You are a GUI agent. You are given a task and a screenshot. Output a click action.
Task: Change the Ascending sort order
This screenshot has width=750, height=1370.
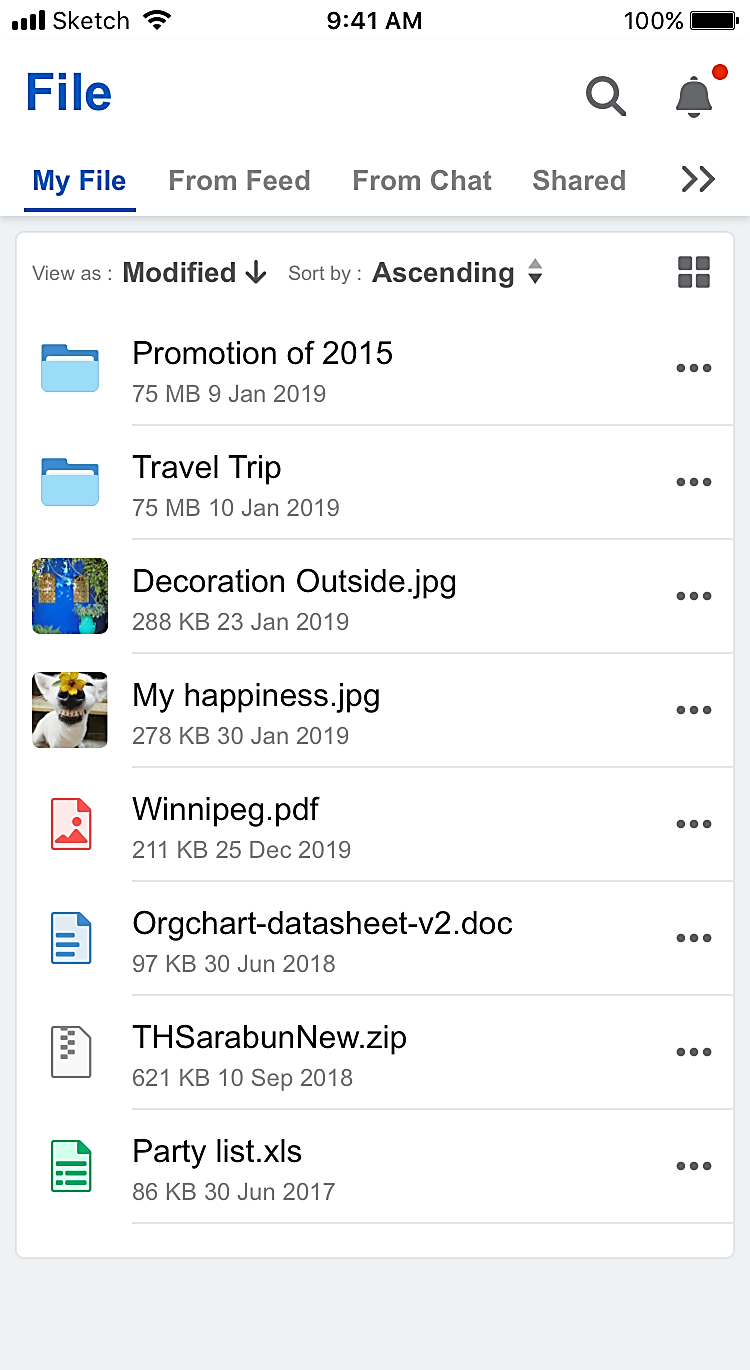tap(457, 273)
